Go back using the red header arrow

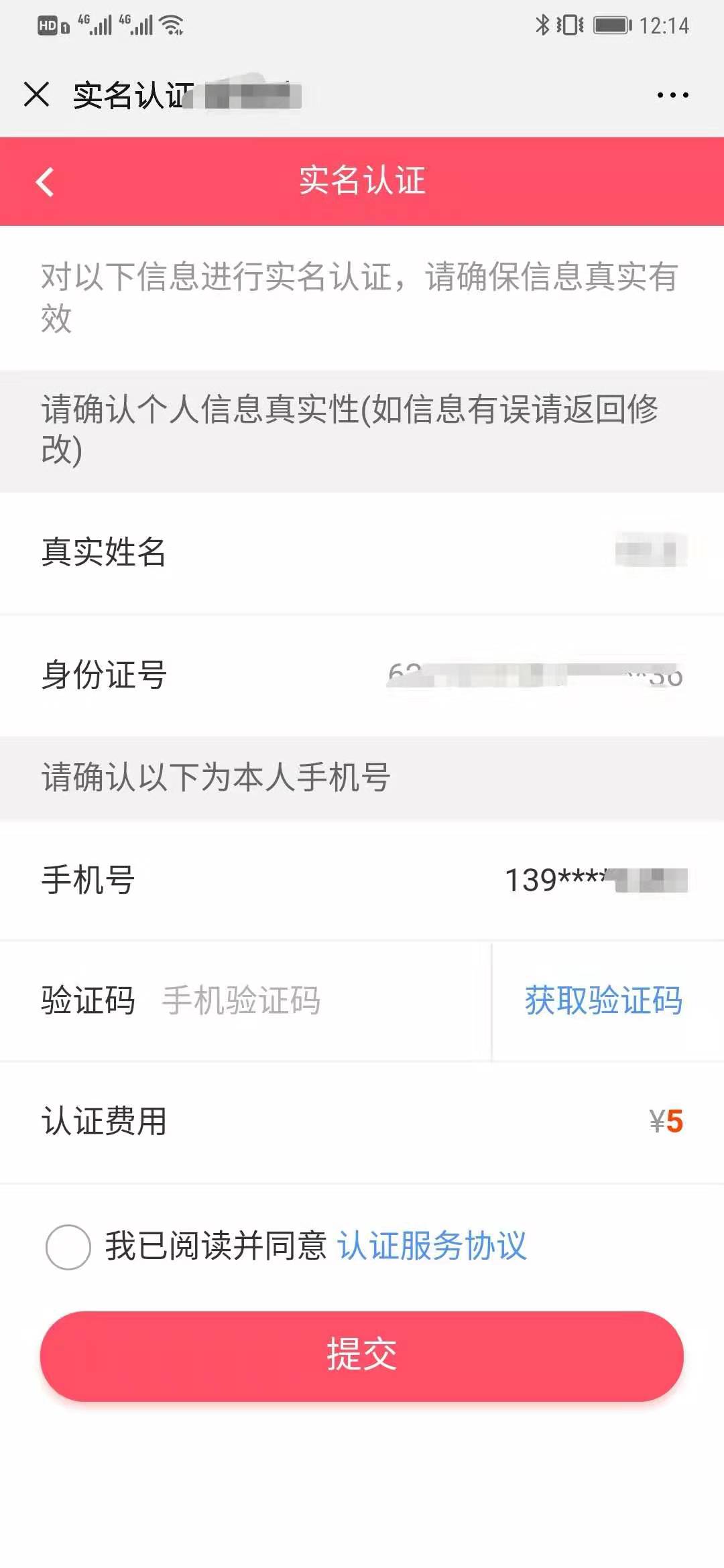tap(45, 182)
